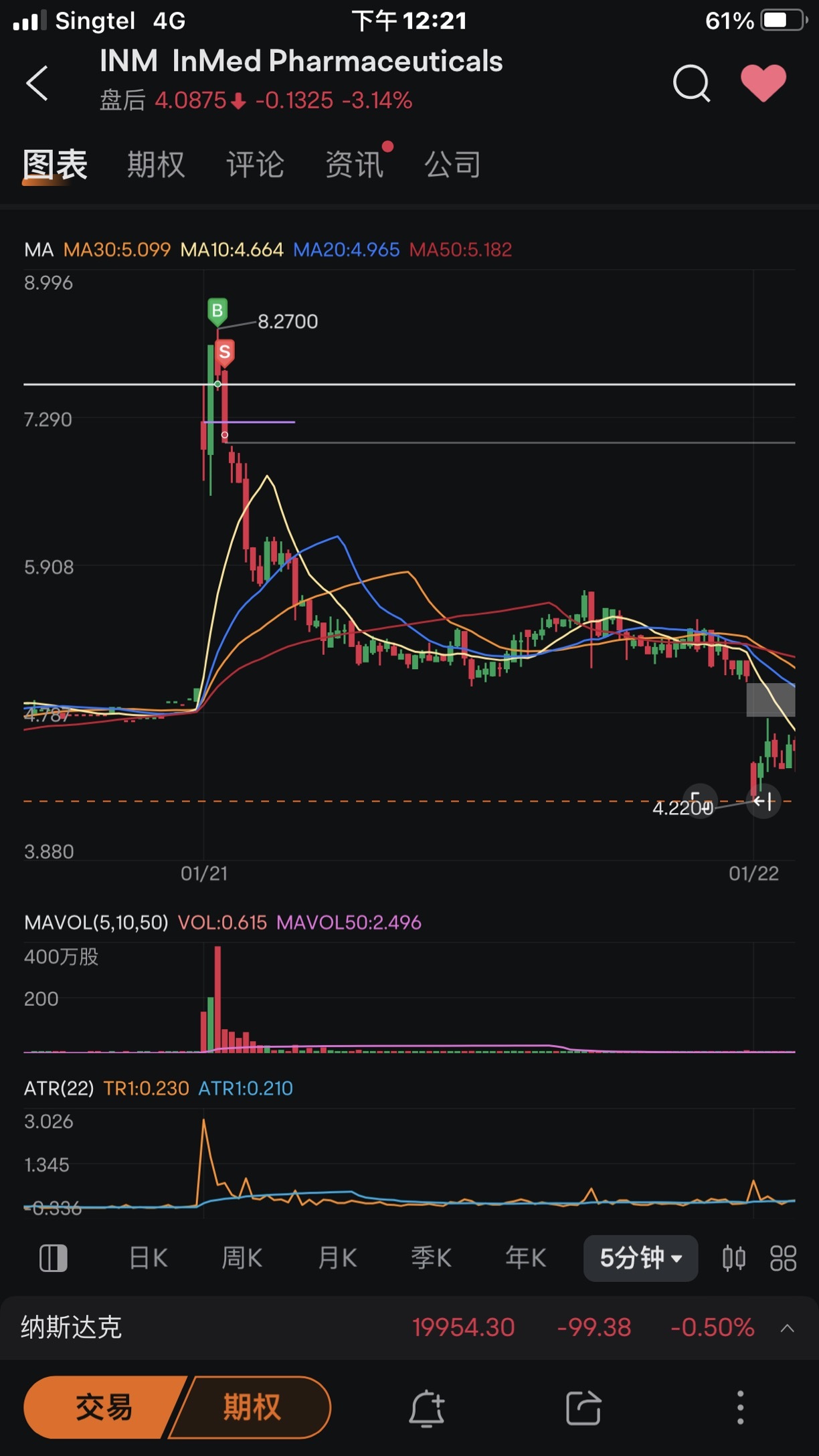
Task: Open the 公司 company tab
Action: click(453, 164)
